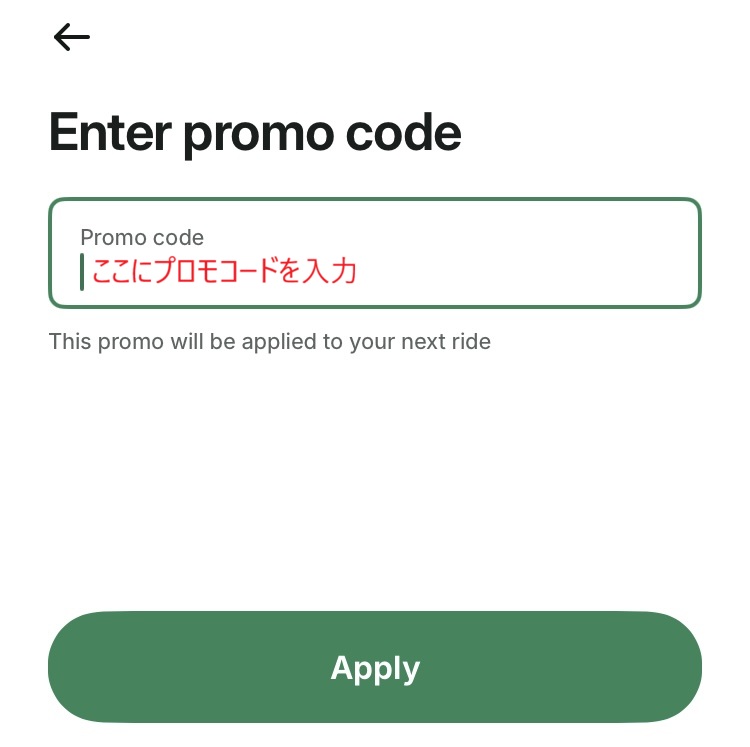Apply the promo code
This screenshot has width=750, height=747.
tap(374, 667)
